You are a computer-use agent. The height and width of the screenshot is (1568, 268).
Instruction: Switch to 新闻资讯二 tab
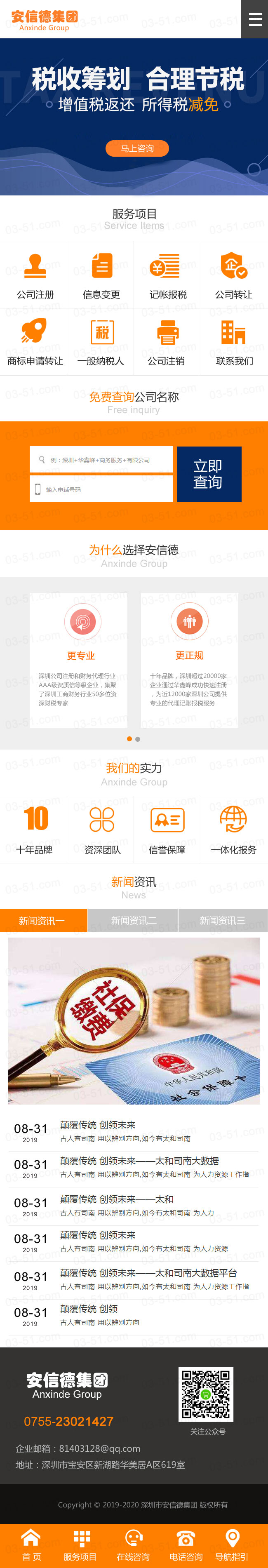(x=134, y=920)
